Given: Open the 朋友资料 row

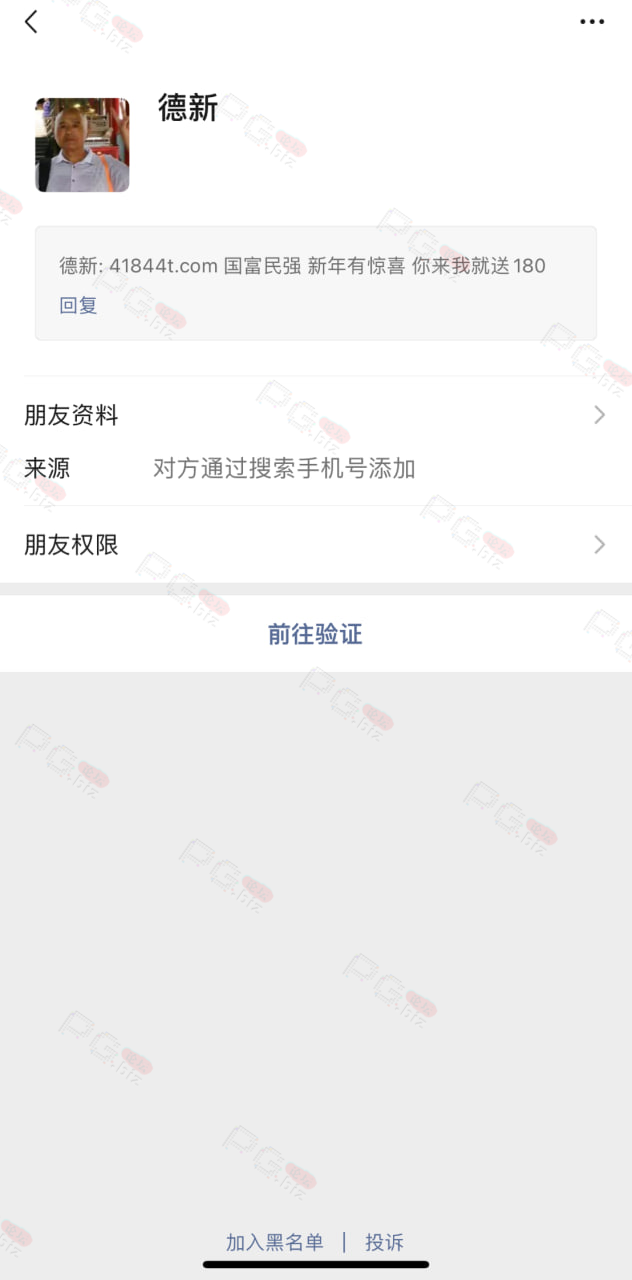Looking at the screenshot, I should click(316, 415).
